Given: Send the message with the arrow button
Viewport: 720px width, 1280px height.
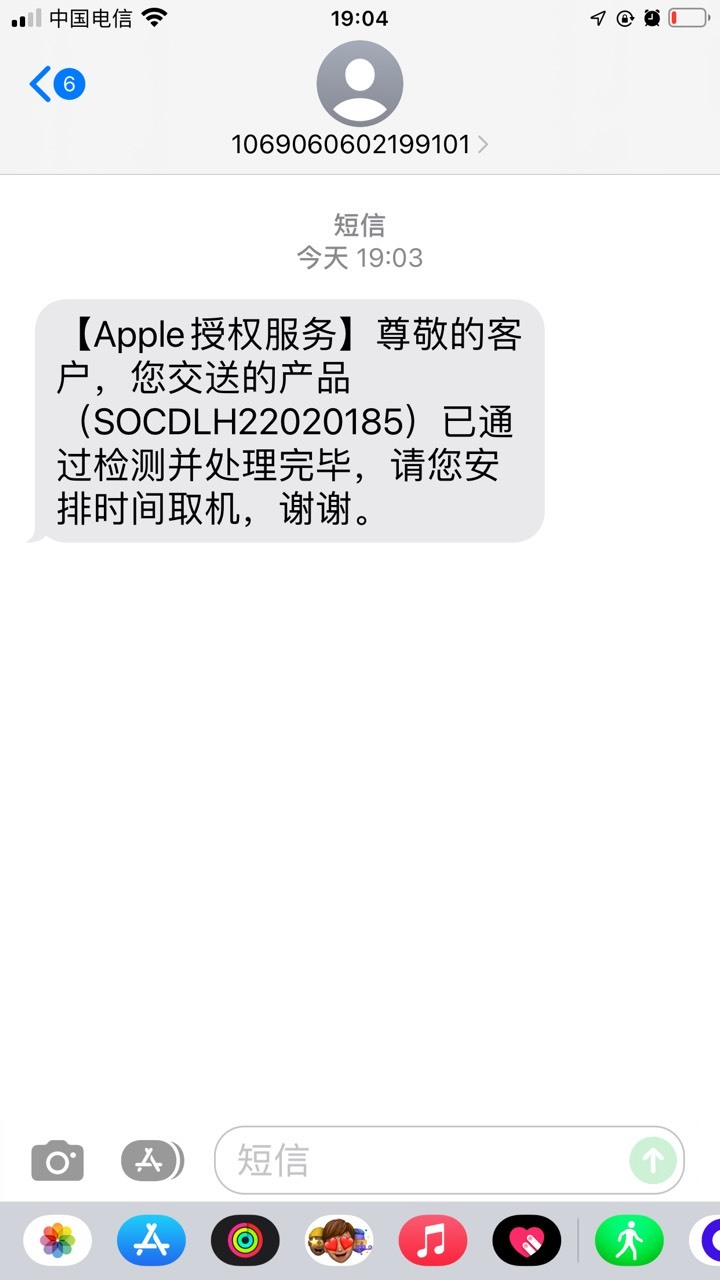Looking at the screenshot, I should pyautogui.click(x=653, y=1161).
